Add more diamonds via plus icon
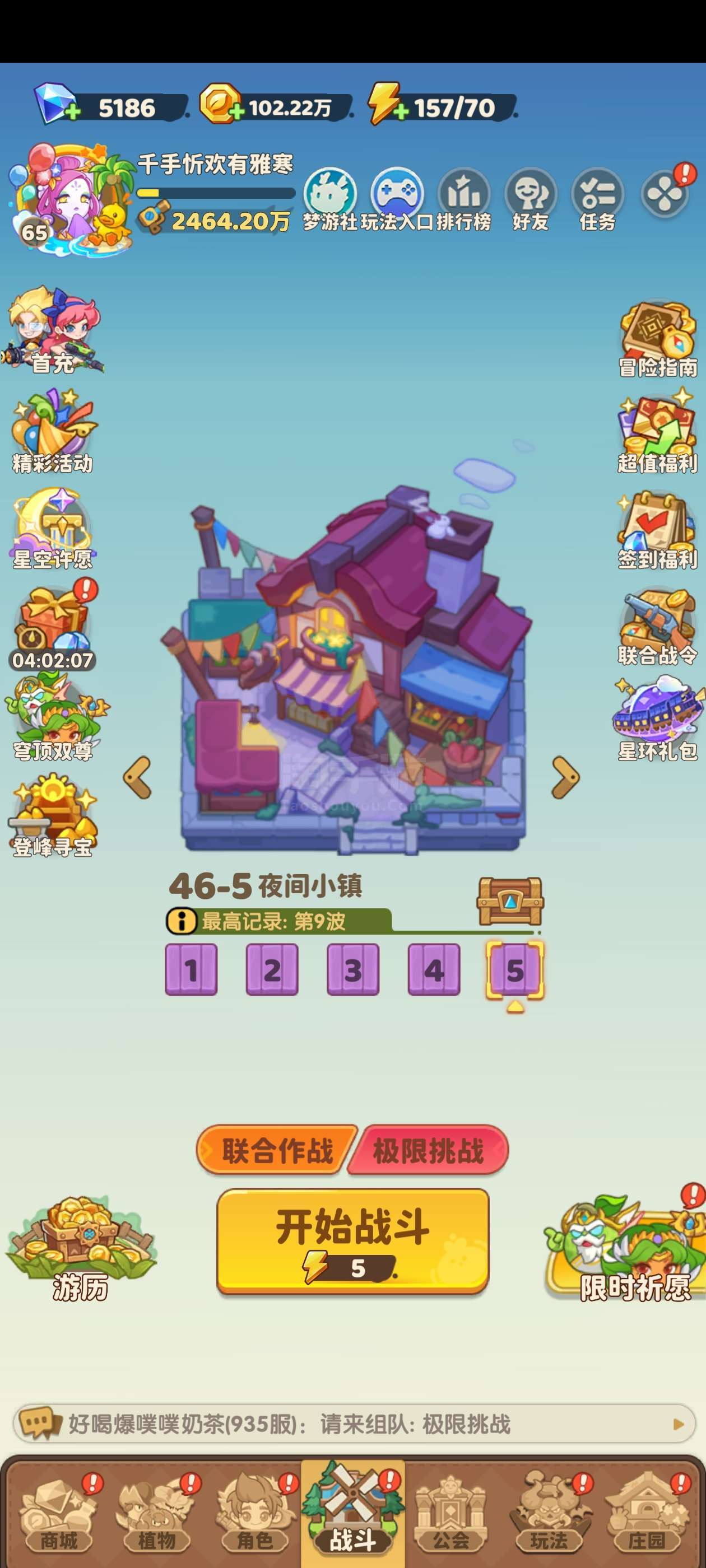 click(72, 112)
